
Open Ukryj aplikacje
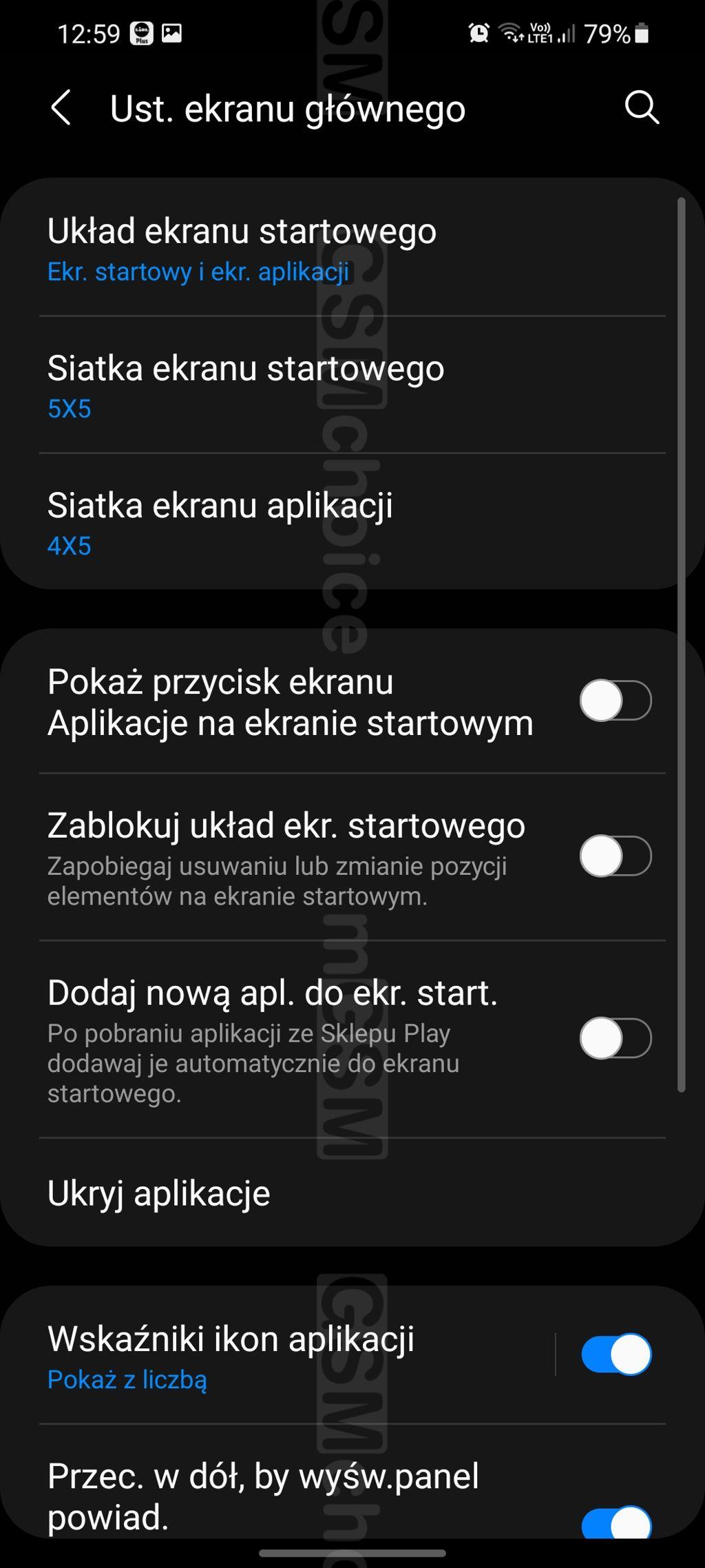tap(352, 1193)
